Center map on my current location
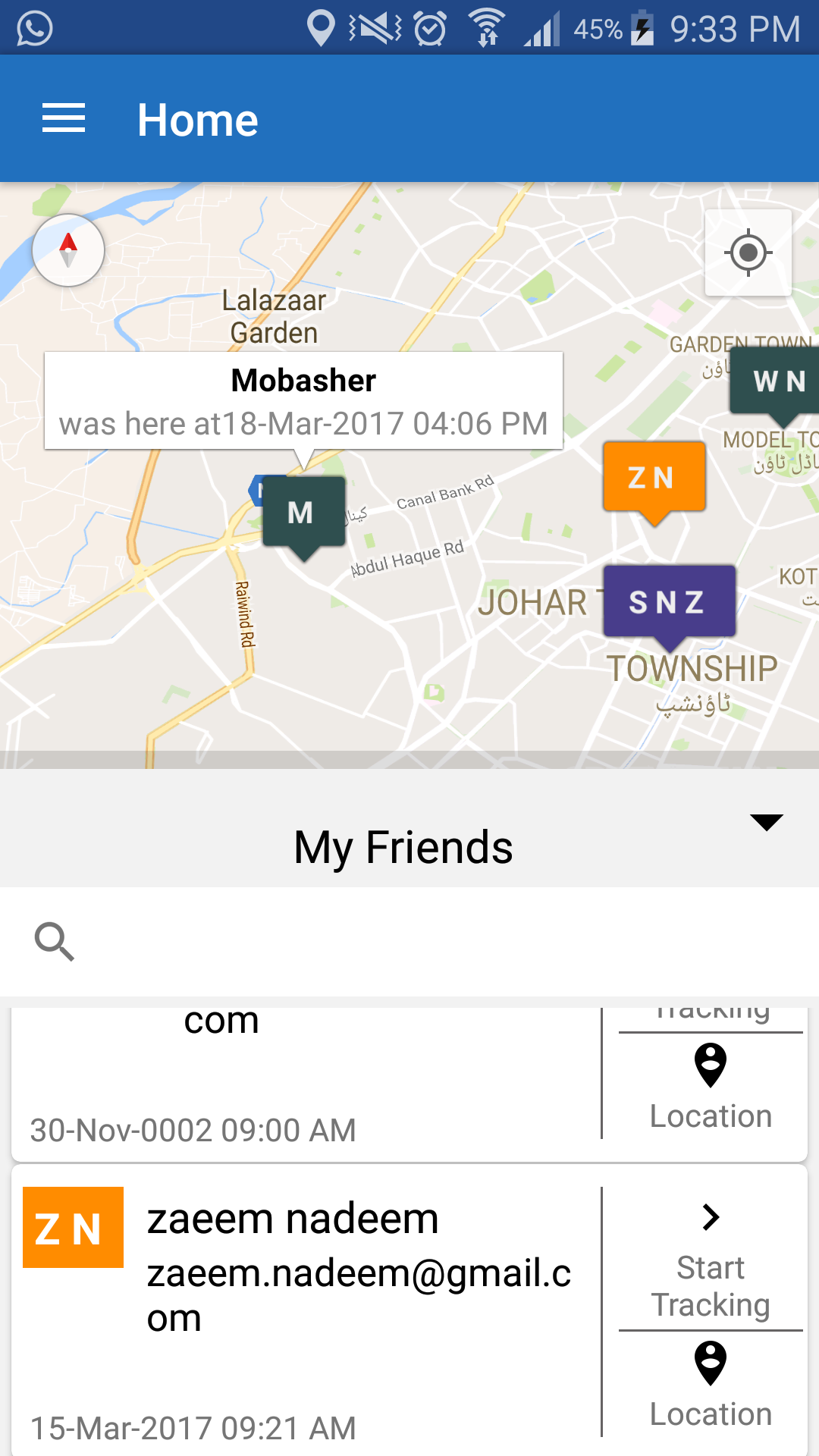 tap(748, 253)
